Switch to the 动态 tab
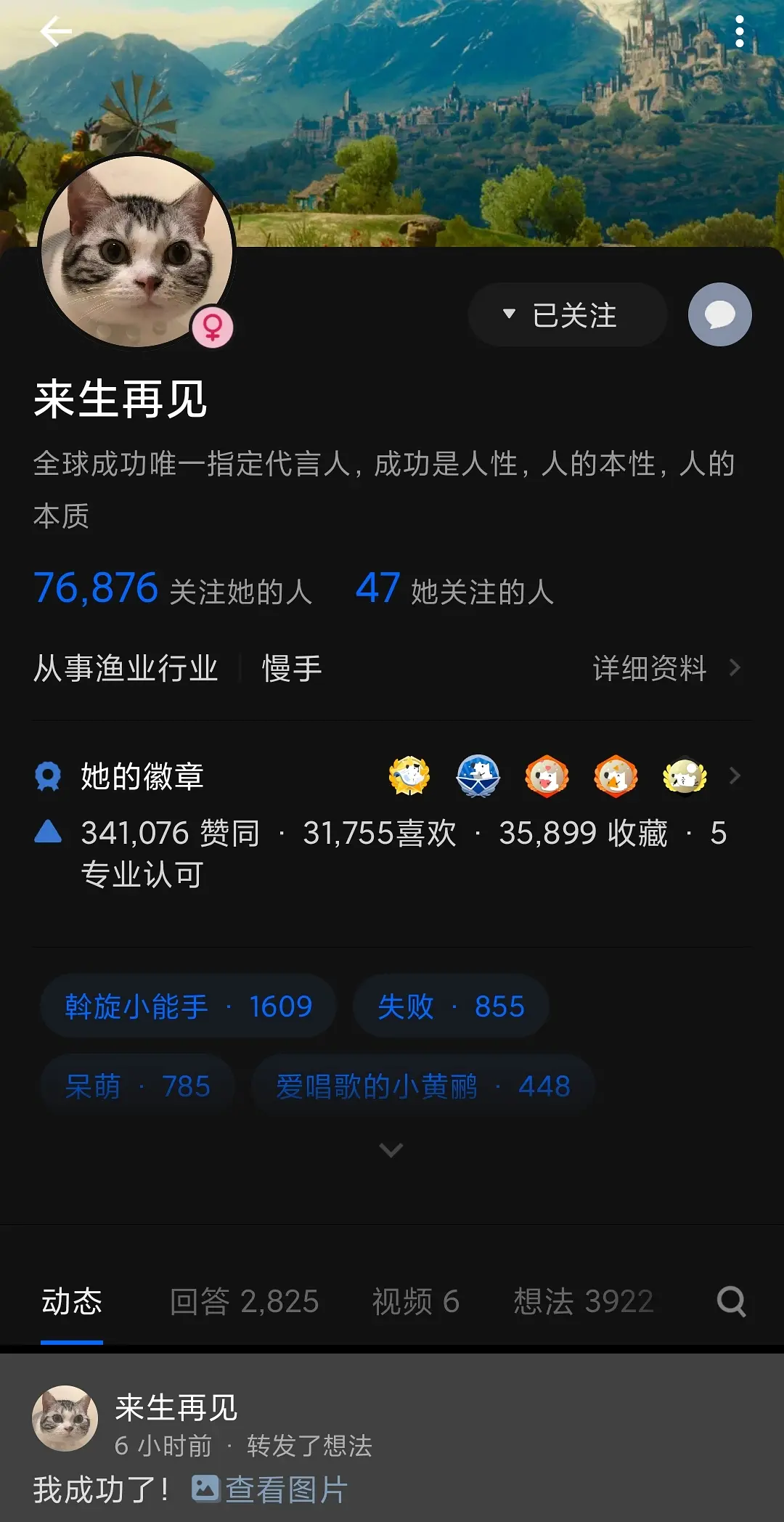Viewport: 784px width, 1522px height. pos(71,1301)
